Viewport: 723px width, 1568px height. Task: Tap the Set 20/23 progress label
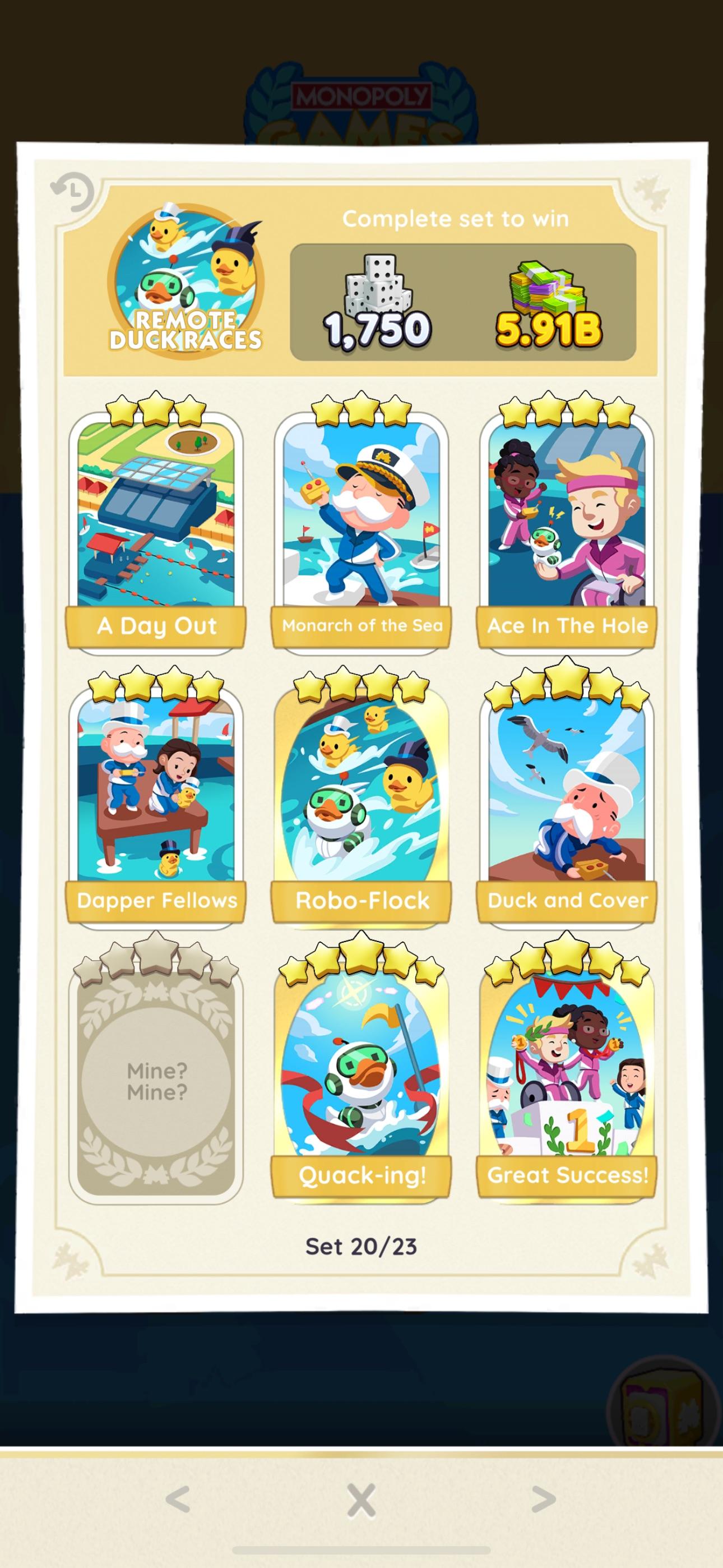361,1246
